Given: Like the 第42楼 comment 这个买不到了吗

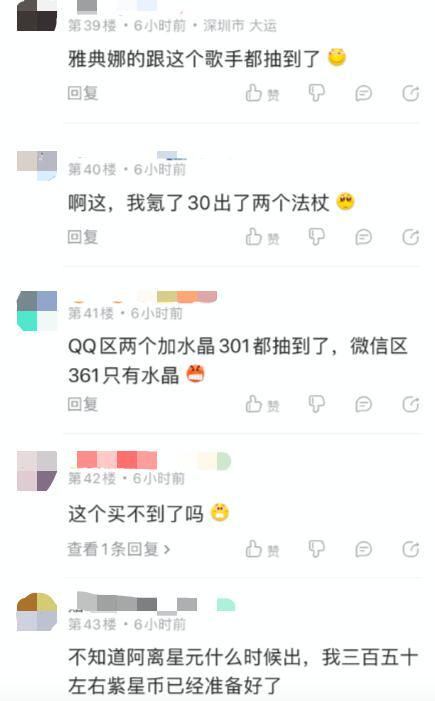Looking at the screenshot, I should point(262,549).
